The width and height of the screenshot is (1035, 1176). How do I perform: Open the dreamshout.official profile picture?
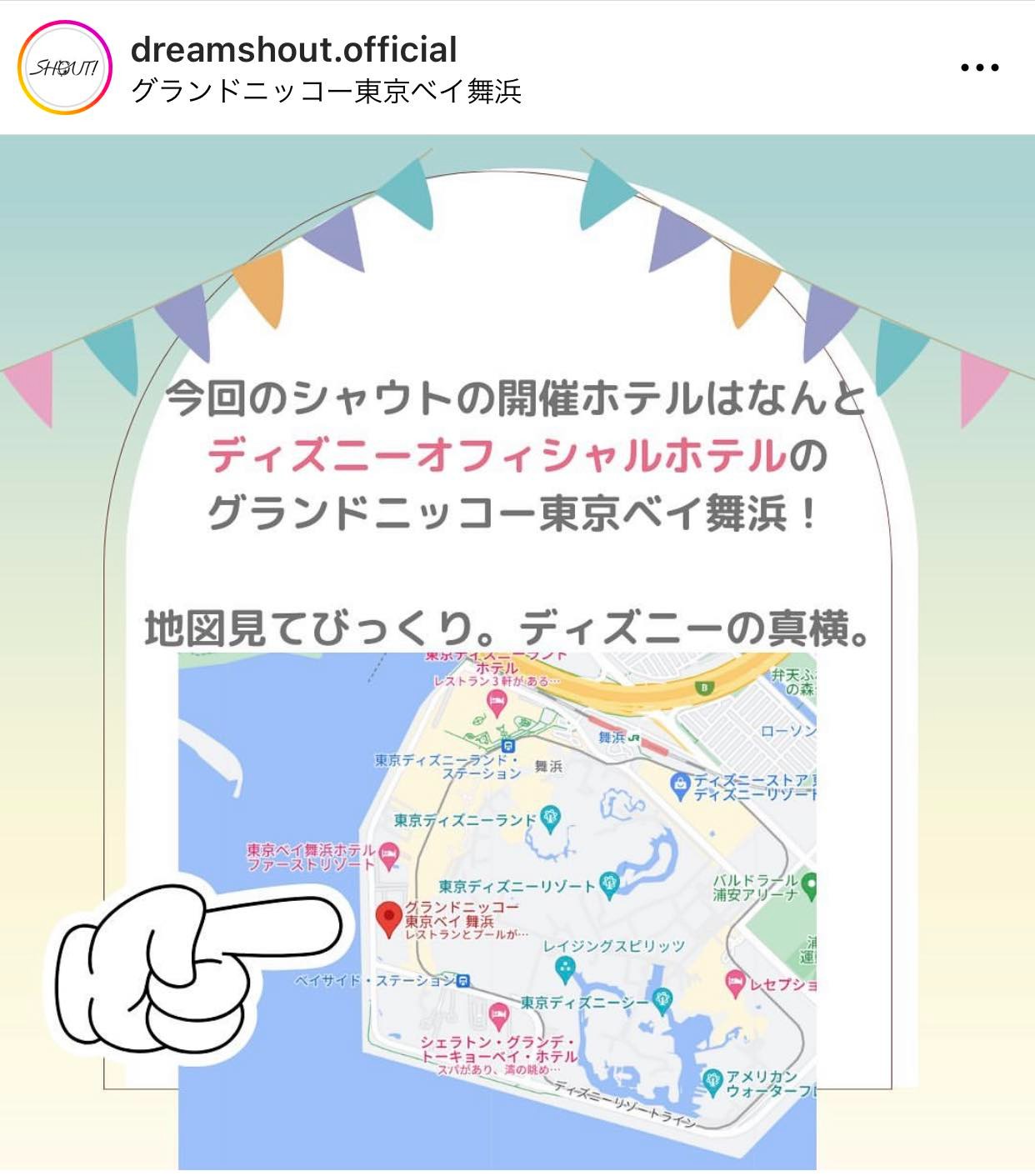point(65,68)
